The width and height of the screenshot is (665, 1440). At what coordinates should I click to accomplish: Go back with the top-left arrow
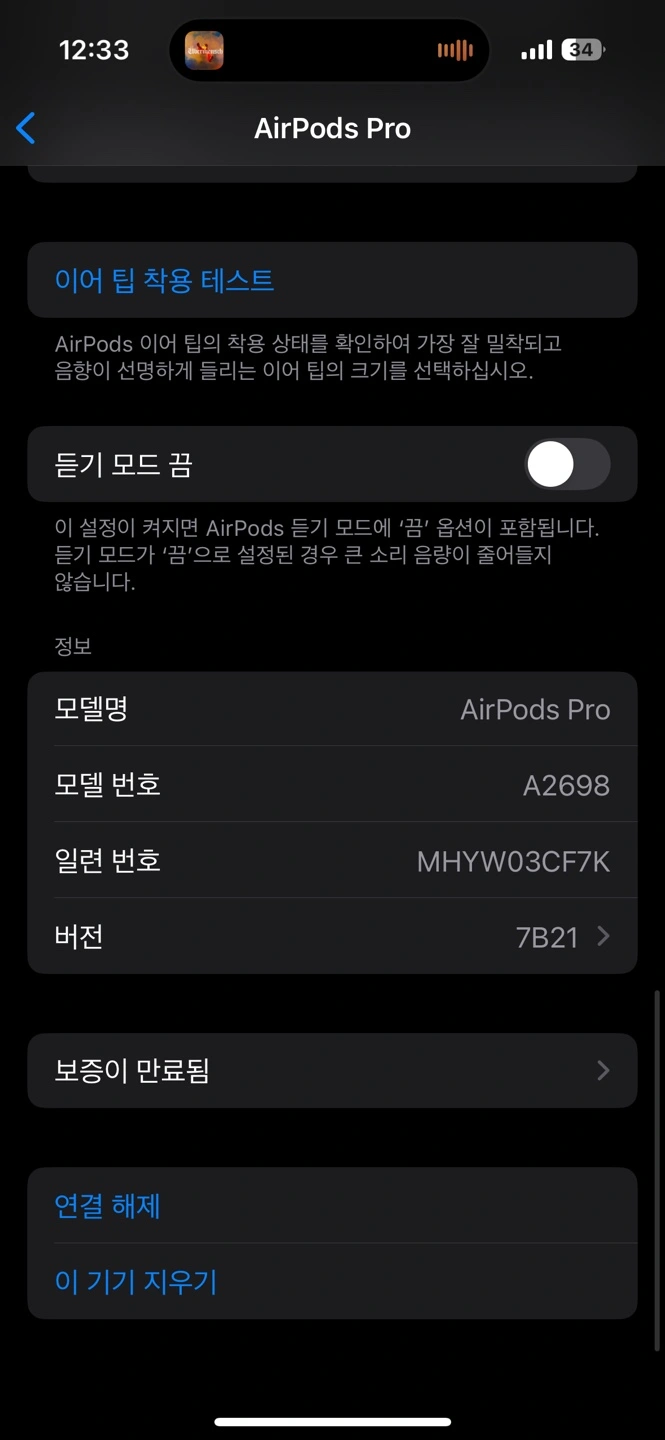[x=26, y=128]
